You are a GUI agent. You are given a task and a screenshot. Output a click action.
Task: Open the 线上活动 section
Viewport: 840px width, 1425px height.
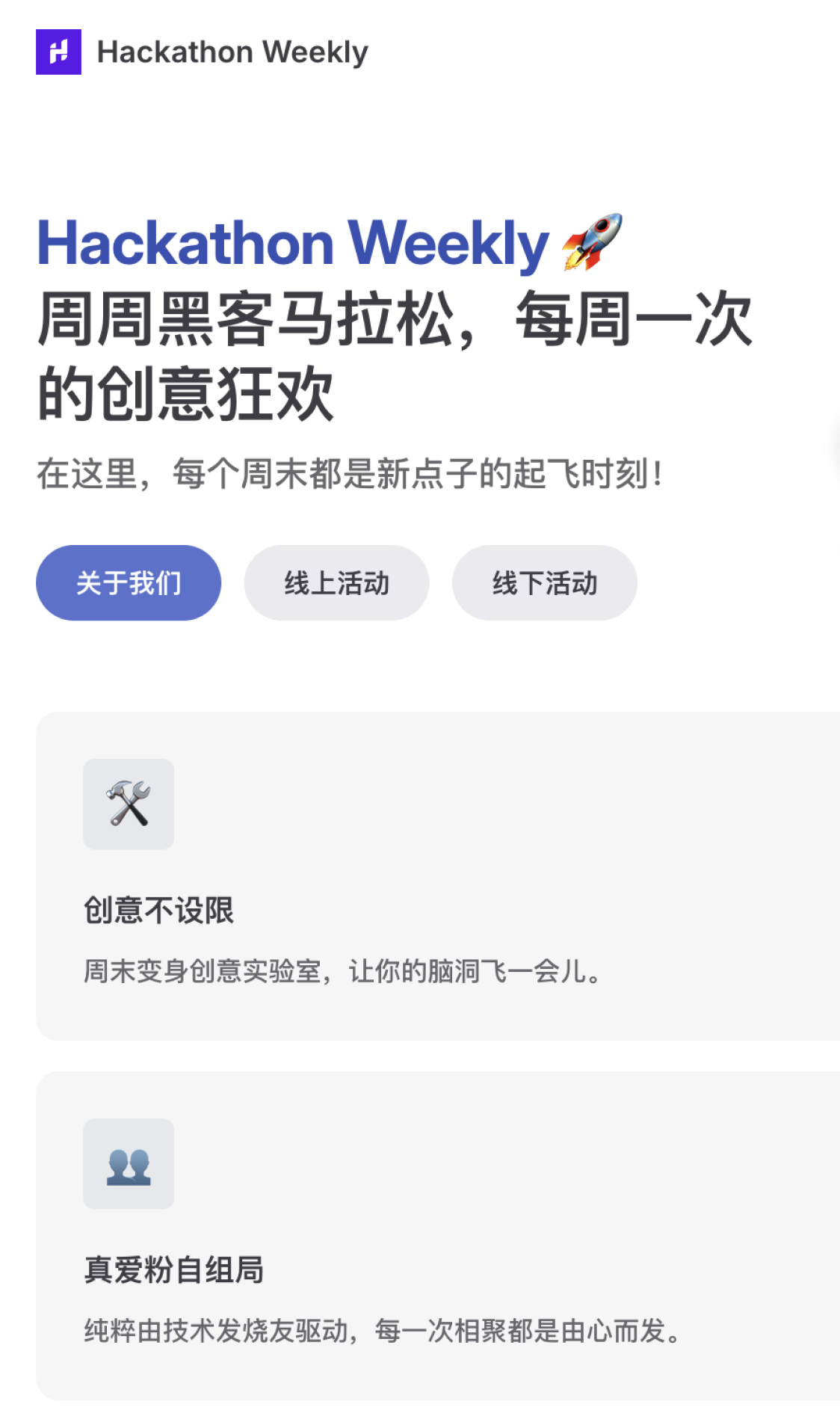pos(336,583)
